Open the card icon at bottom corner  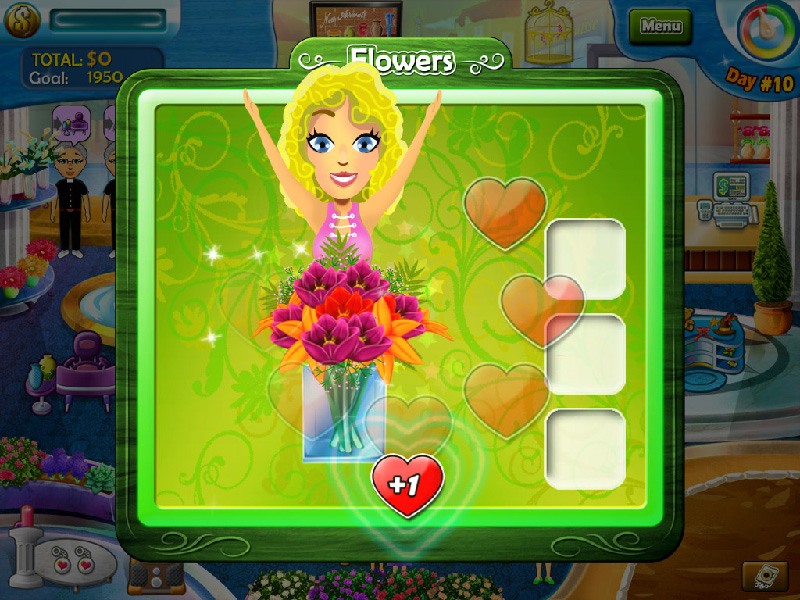click(764, 575)
